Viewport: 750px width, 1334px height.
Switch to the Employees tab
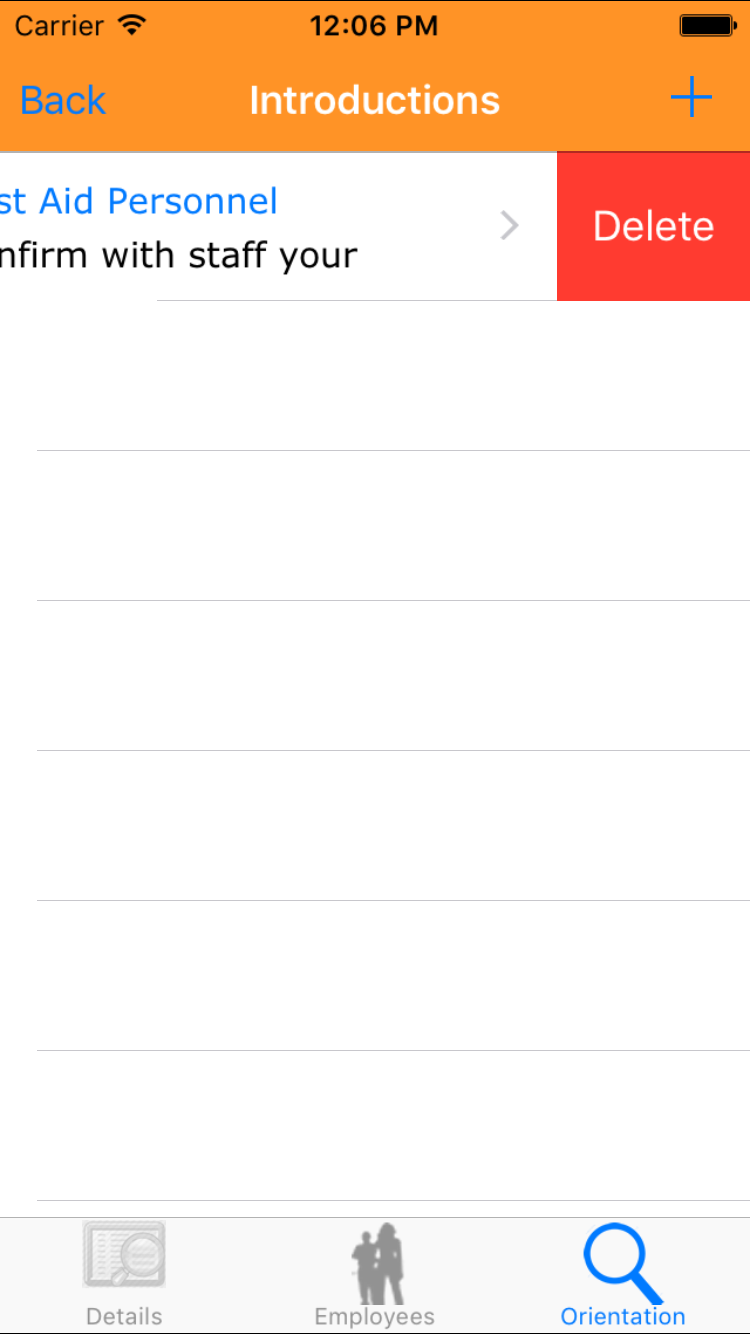[375, 1274]
